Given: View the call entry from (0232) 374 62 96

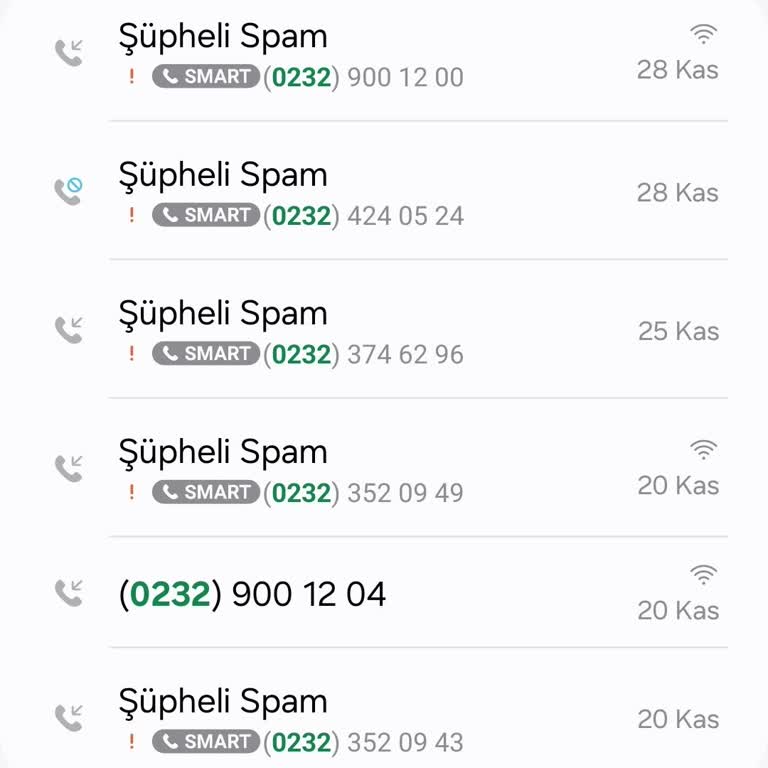Looking at the screenshot, I should (x=384, y=332).
